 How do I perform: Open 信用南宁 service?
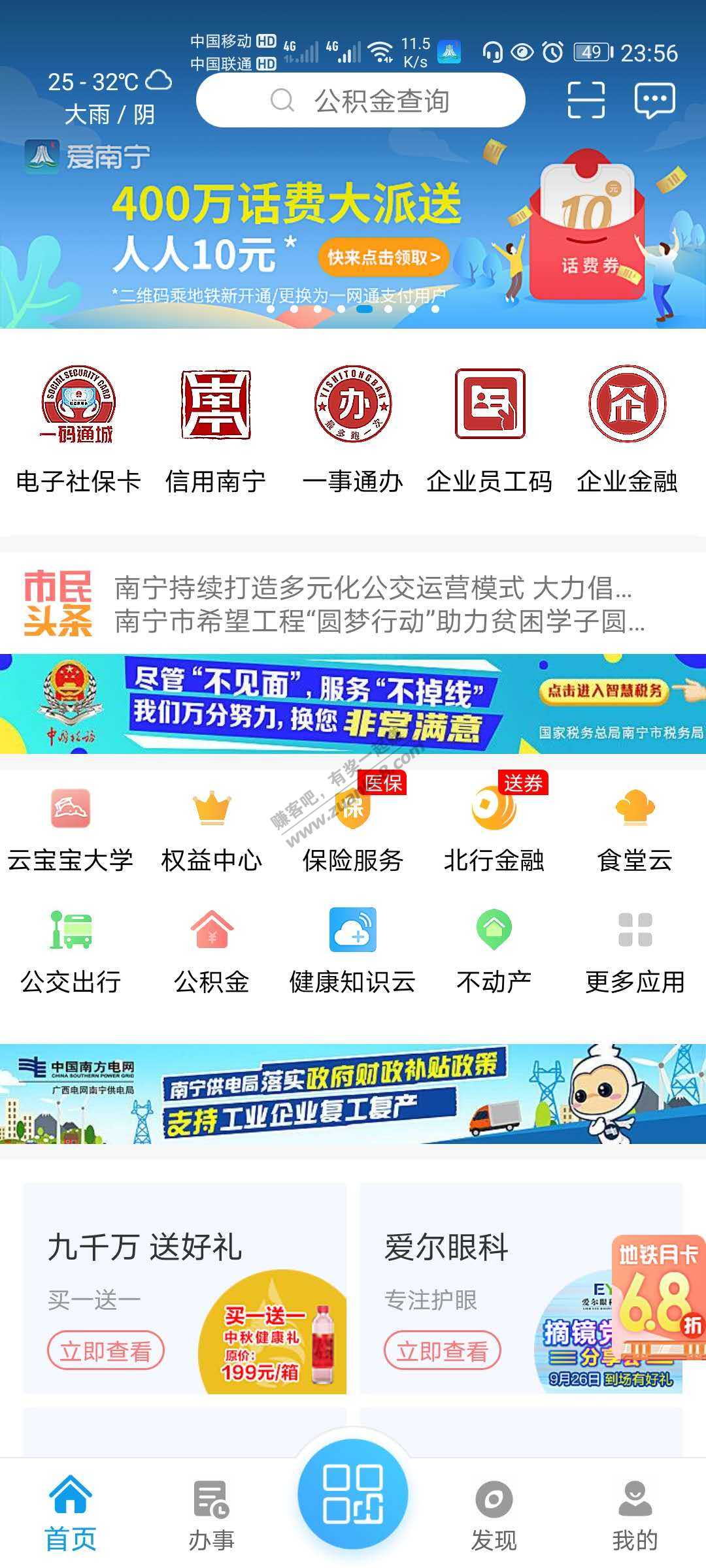click(x=215, y=428)
